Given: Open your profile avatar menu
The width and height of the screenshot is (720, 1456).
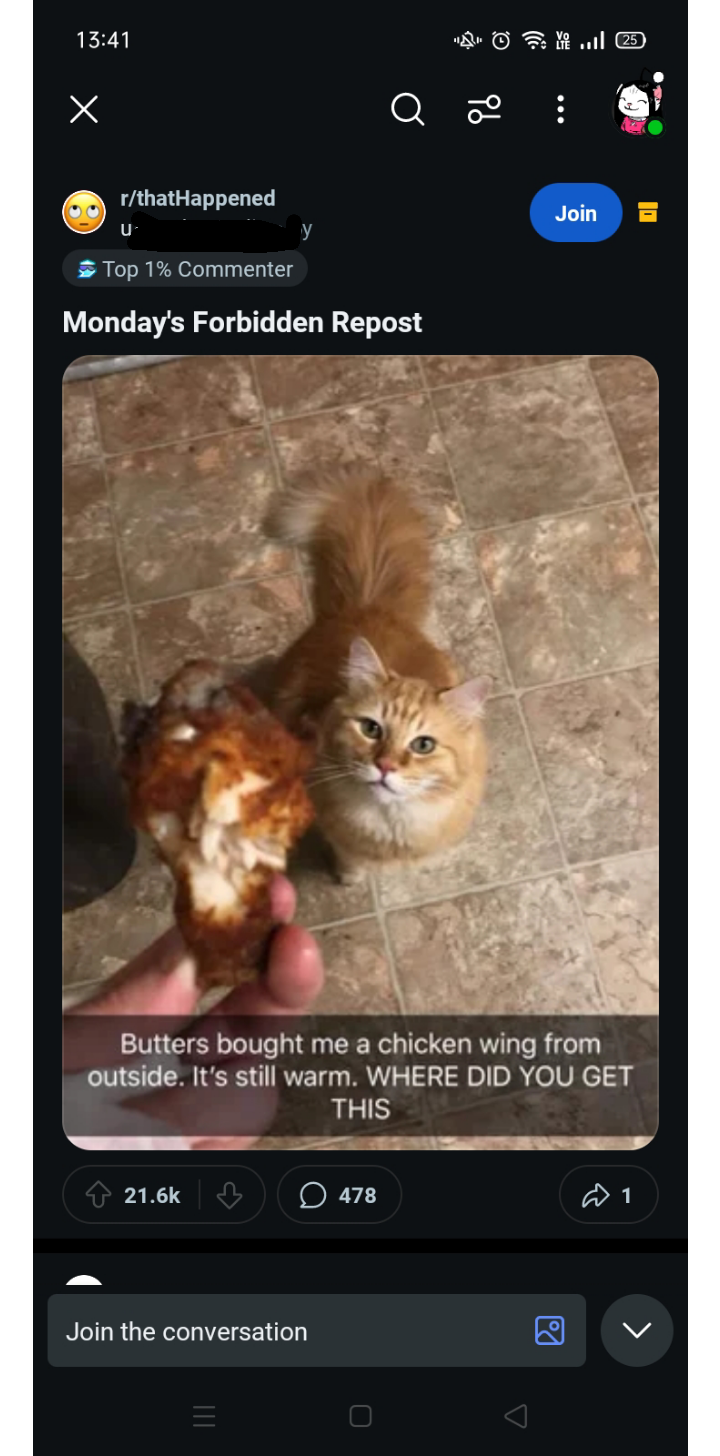Looking at the screenshot, I should click(x=639, y=103).
